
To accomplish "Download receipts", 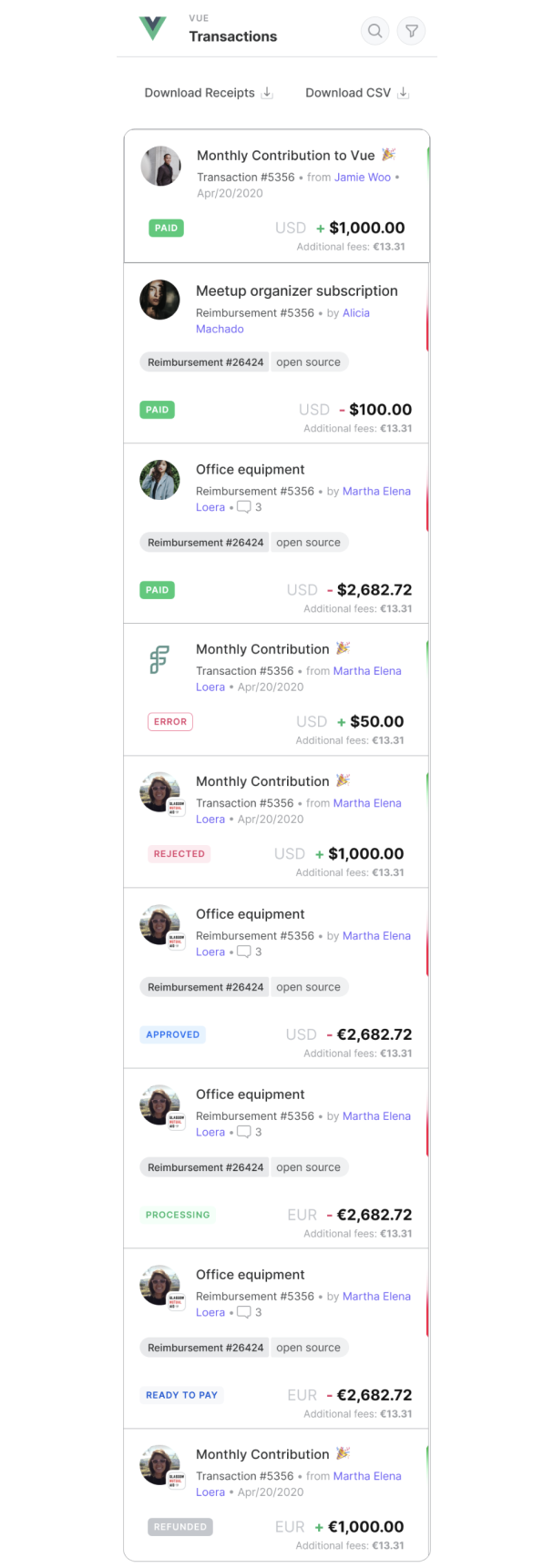I will (x=208, y=93).
